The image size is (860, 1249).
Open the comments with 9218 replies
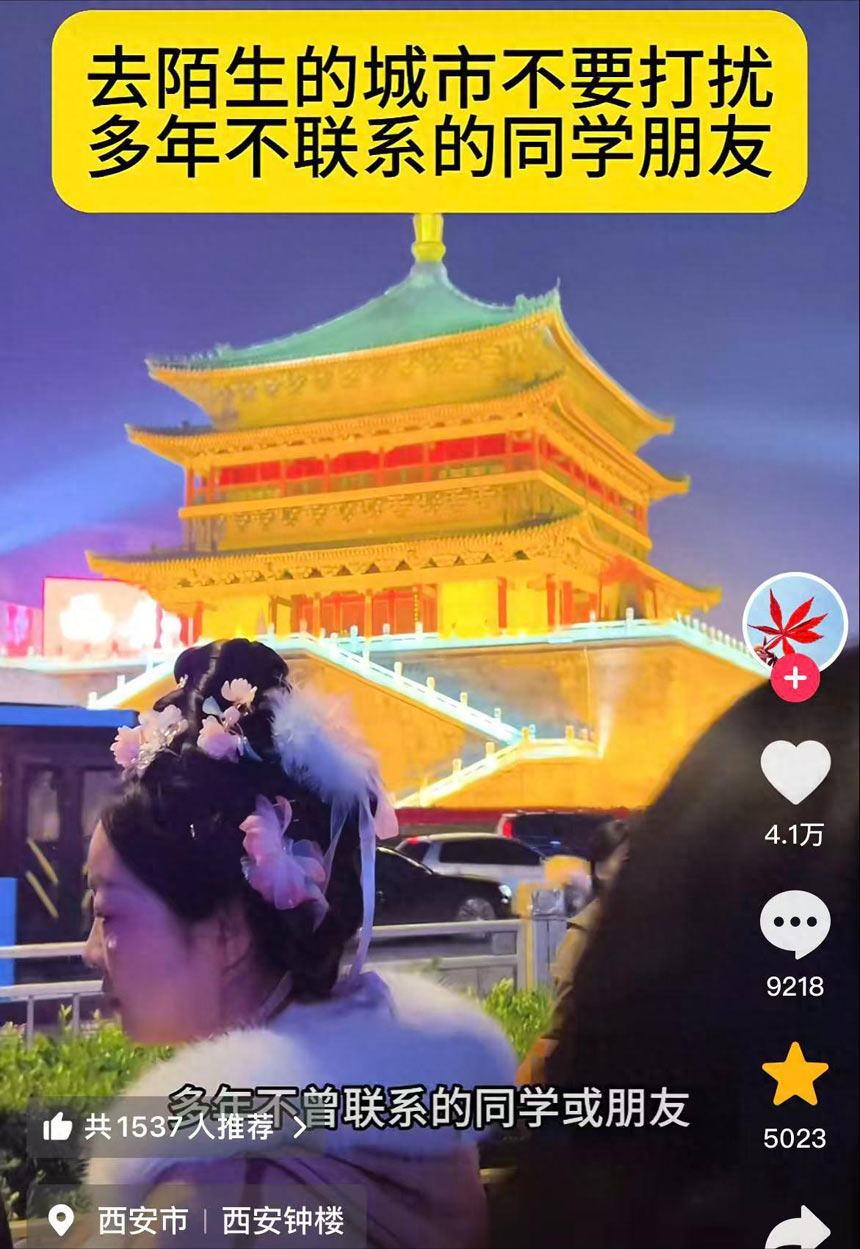795,924
